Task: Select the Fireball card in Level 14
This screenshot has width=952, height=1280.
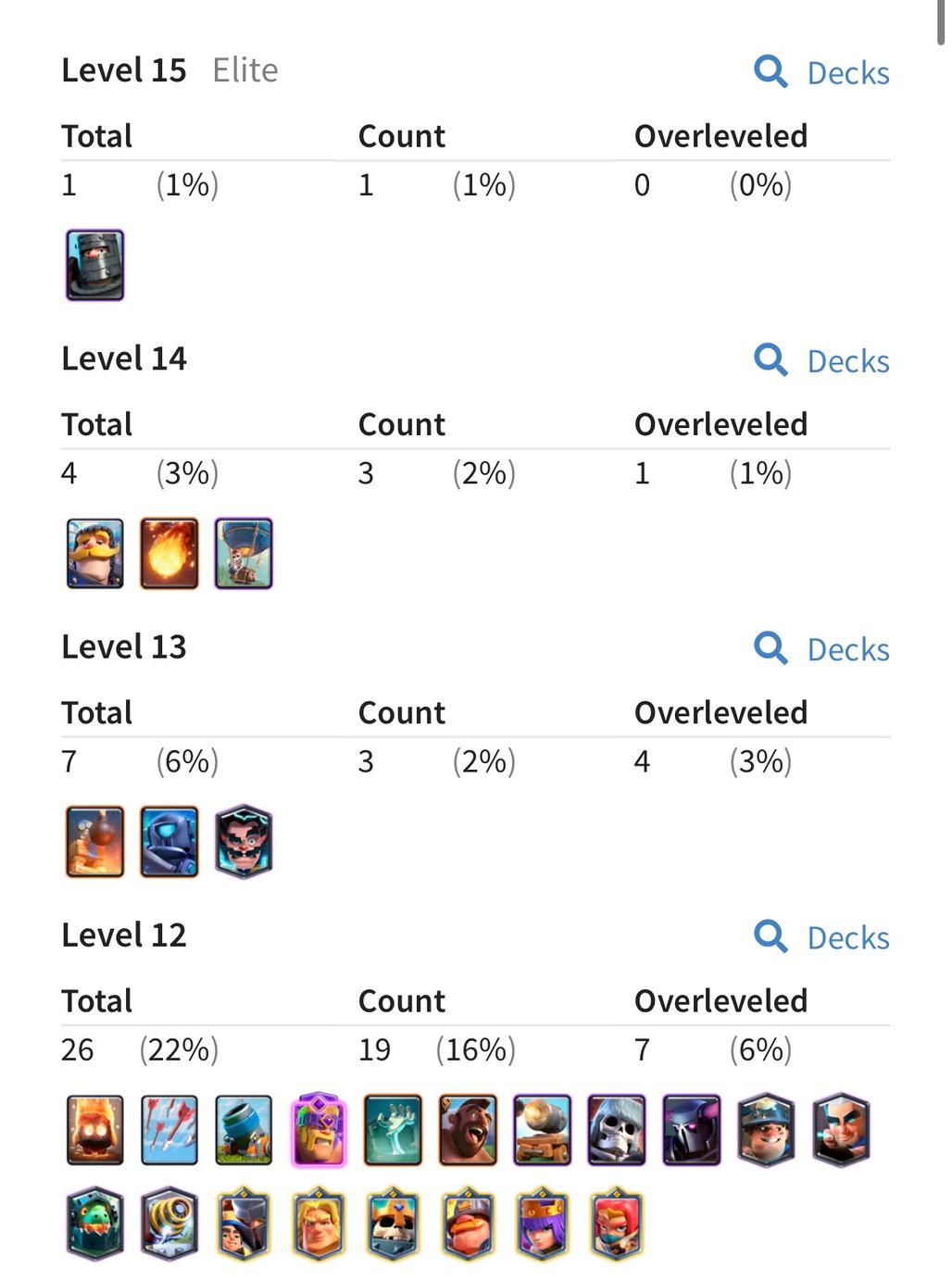Action: tap(169, 553)
